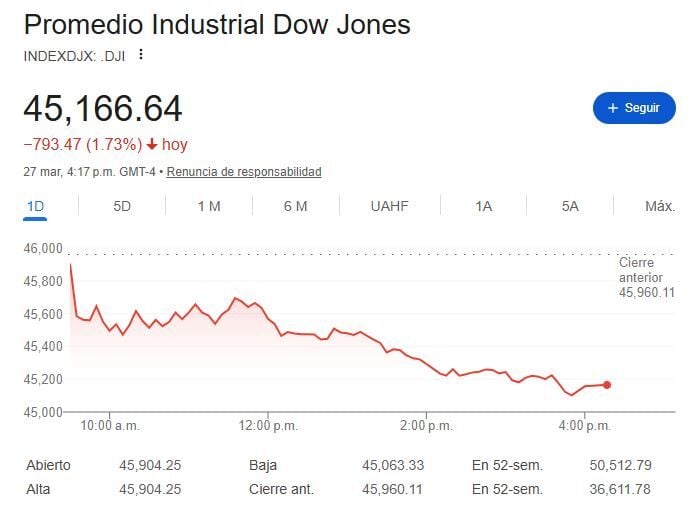Image resolution: width=692 pixels, height=529 pixels.
Task: Show the 6 M chart range
Action: [295, 206]
